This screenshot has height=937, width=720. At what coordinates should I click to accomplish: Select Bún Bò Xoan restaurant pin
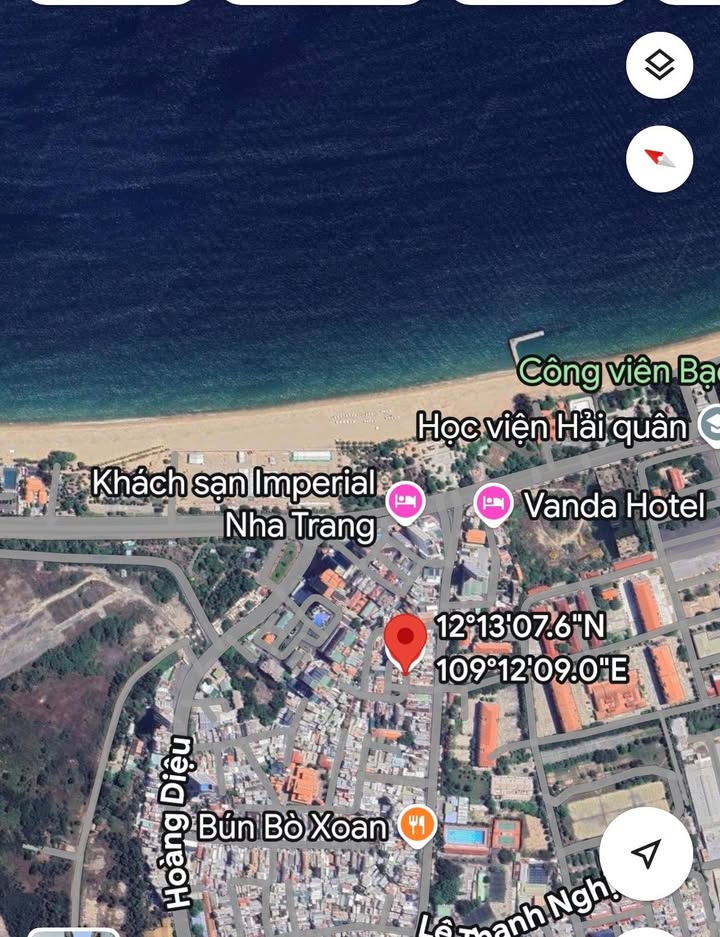click(416, 825)
